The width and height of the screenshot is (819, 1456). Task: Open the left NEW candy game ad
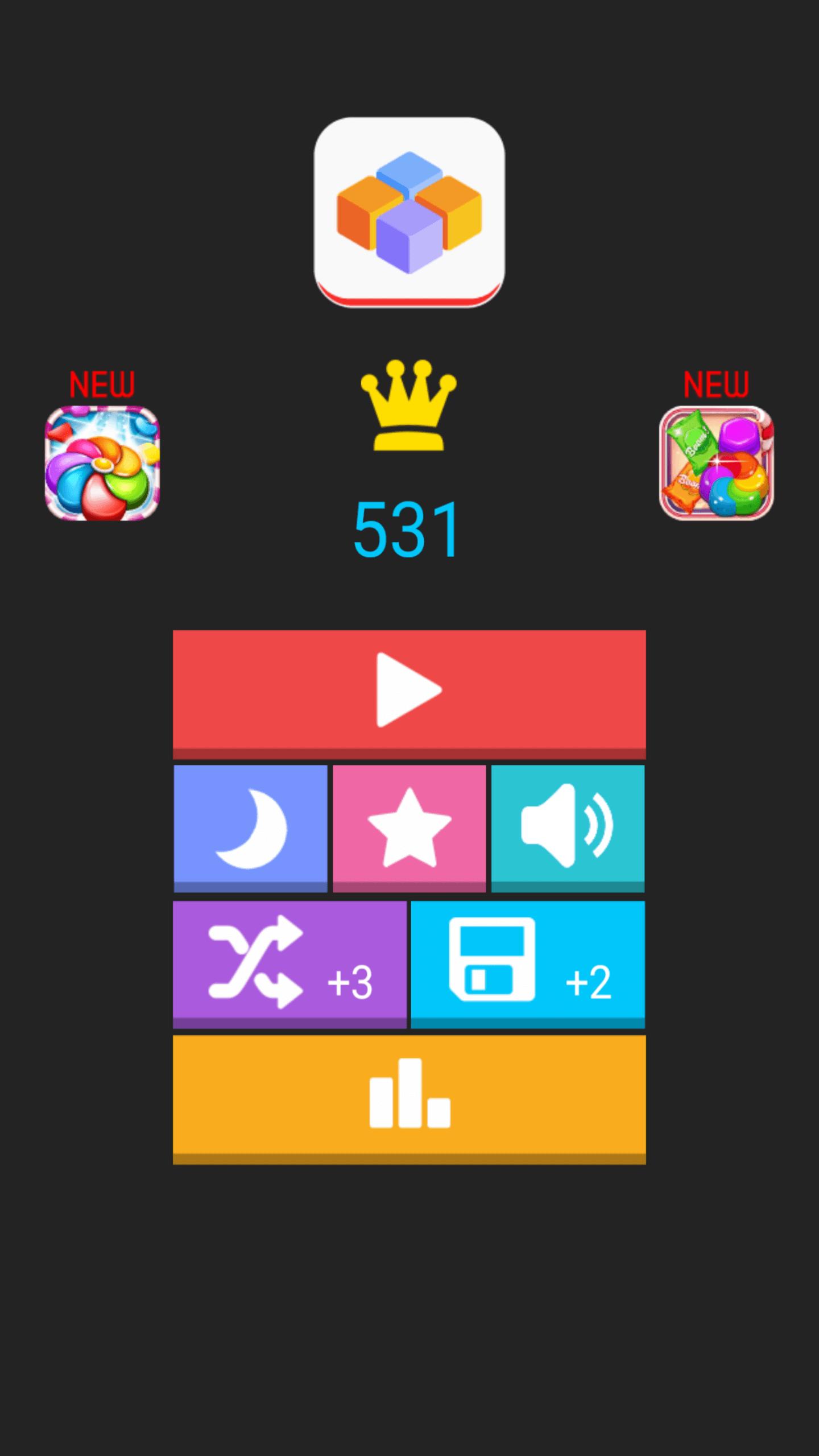pos(102,466)
